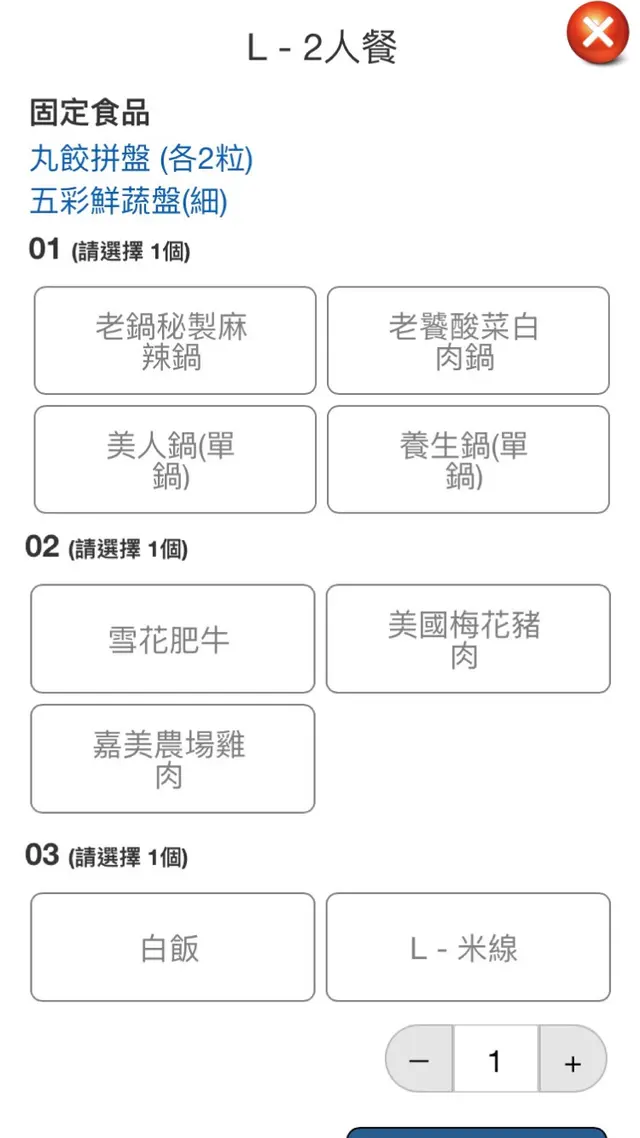Select 老鍋秘製麻辣鍋 as the hotpot base
Image resolution: width=640 pixels, height=1138 pixels.
[175, 341]
